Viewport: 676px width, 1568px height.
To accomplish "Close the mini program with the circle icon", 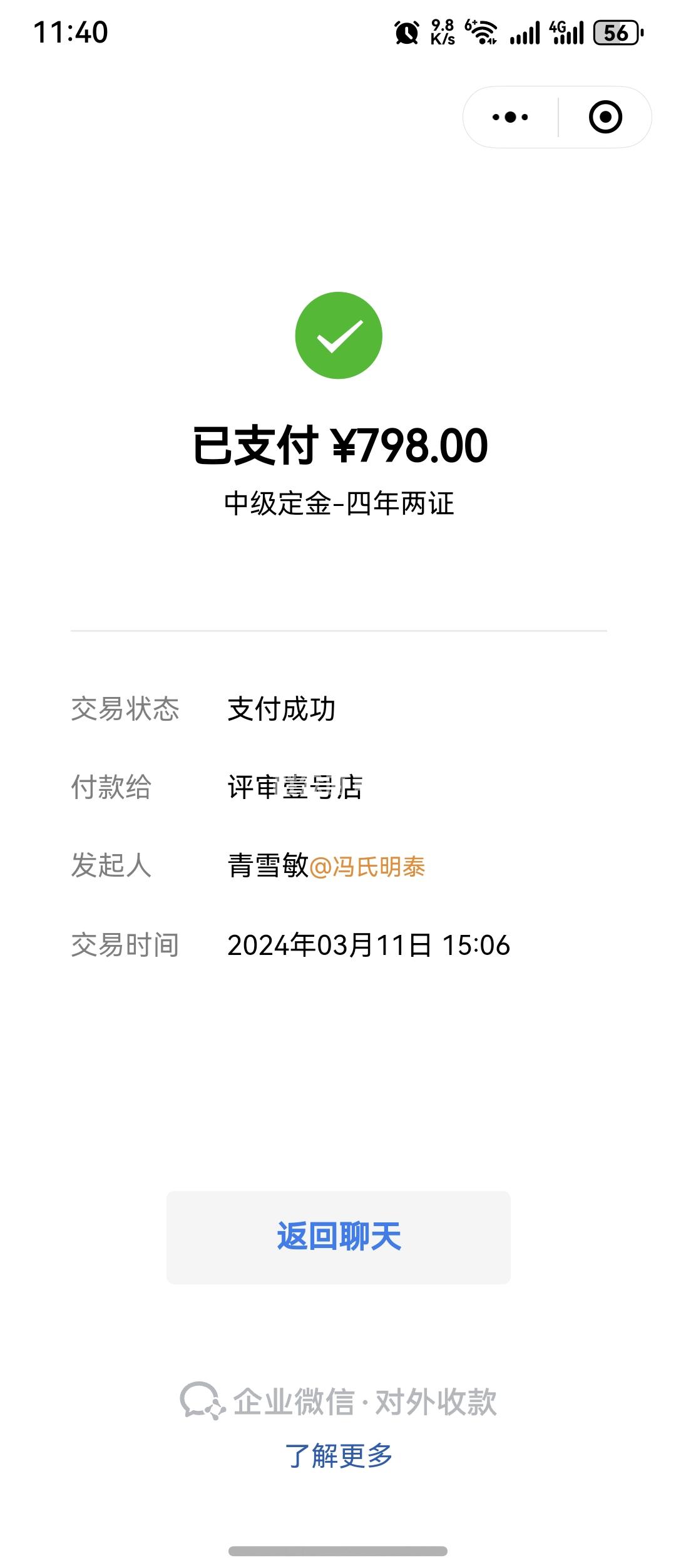I will pos(605,117).
